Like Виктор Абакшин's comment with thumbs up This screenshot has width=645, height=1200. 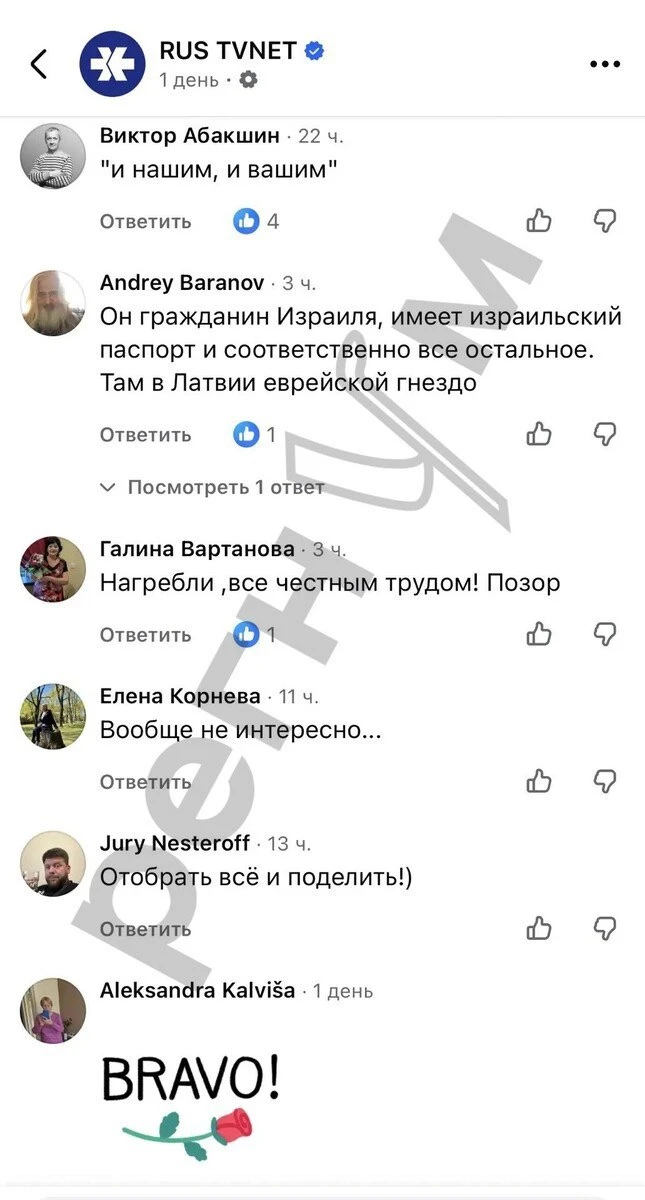539,220
